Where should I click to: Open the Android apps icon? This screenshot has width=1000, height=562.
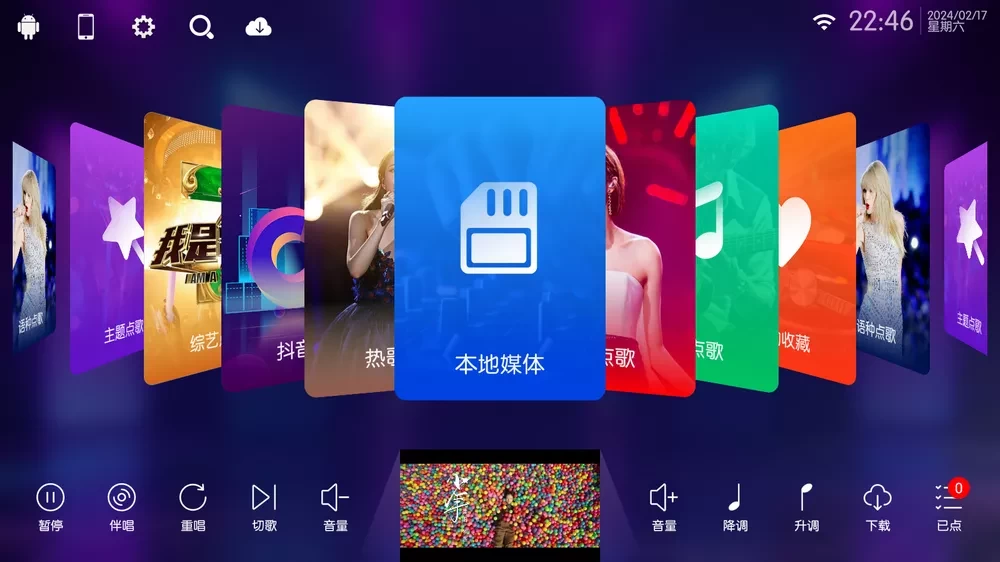tap(29, 26)
